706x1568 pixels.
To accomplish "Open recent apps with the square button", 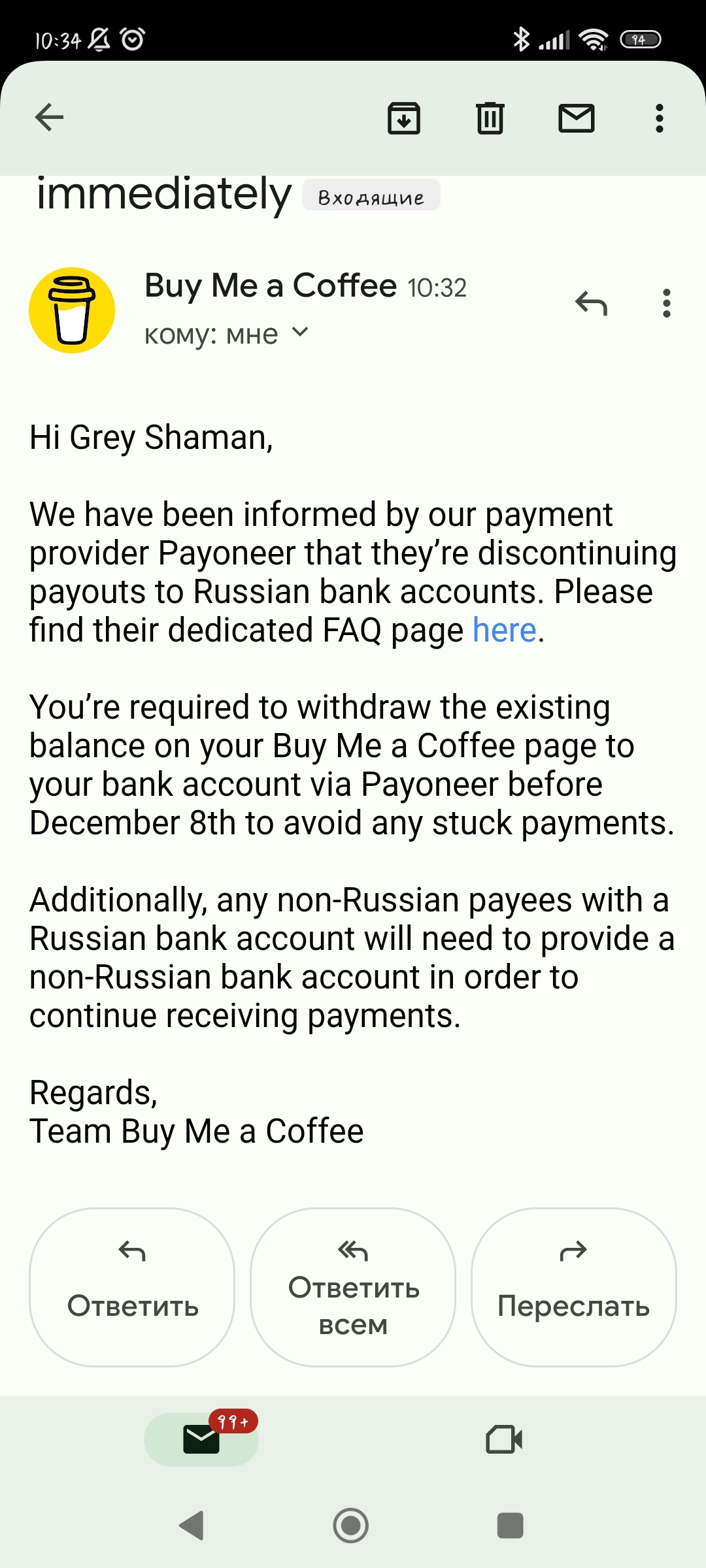I will pyautogui.click(x=511, y=1526).
